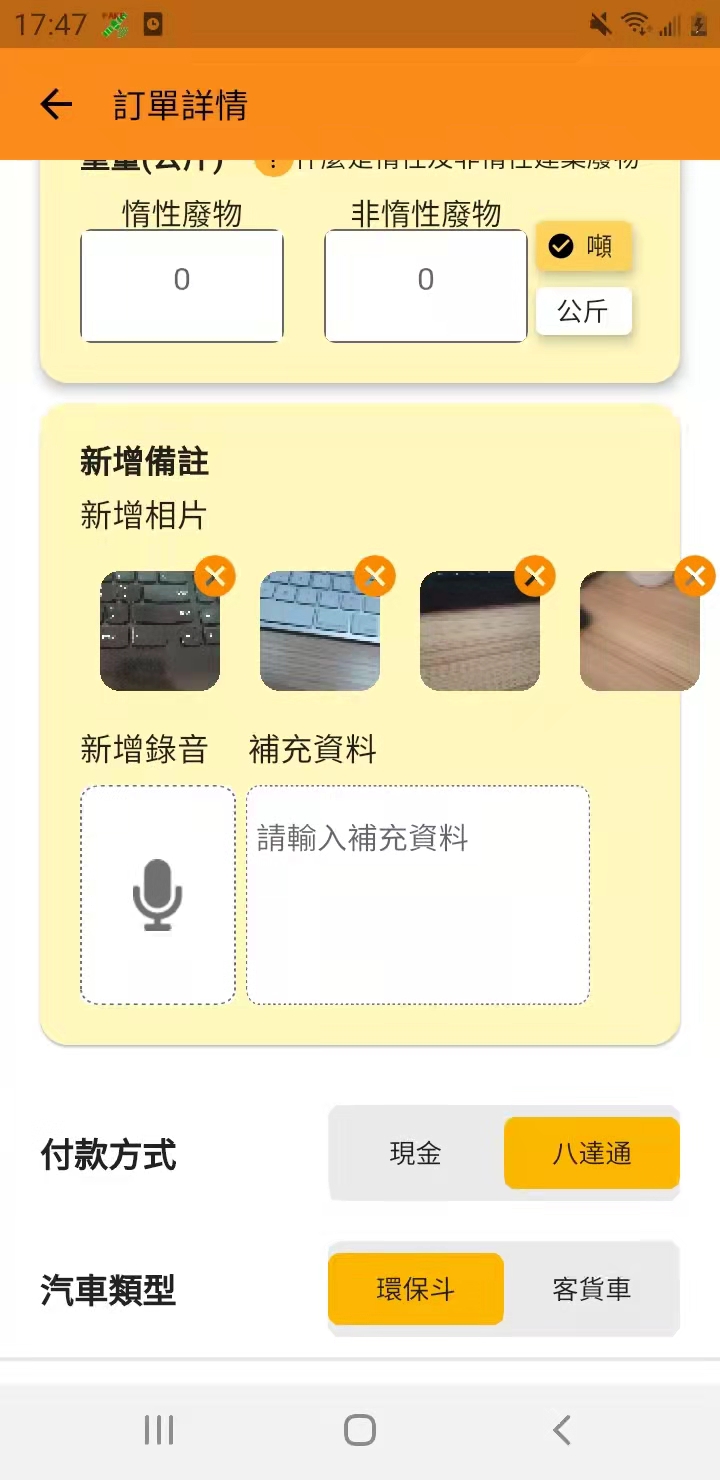Open the white keyboard photo thumbnail
720x1480 pixels.
(320, 631)
